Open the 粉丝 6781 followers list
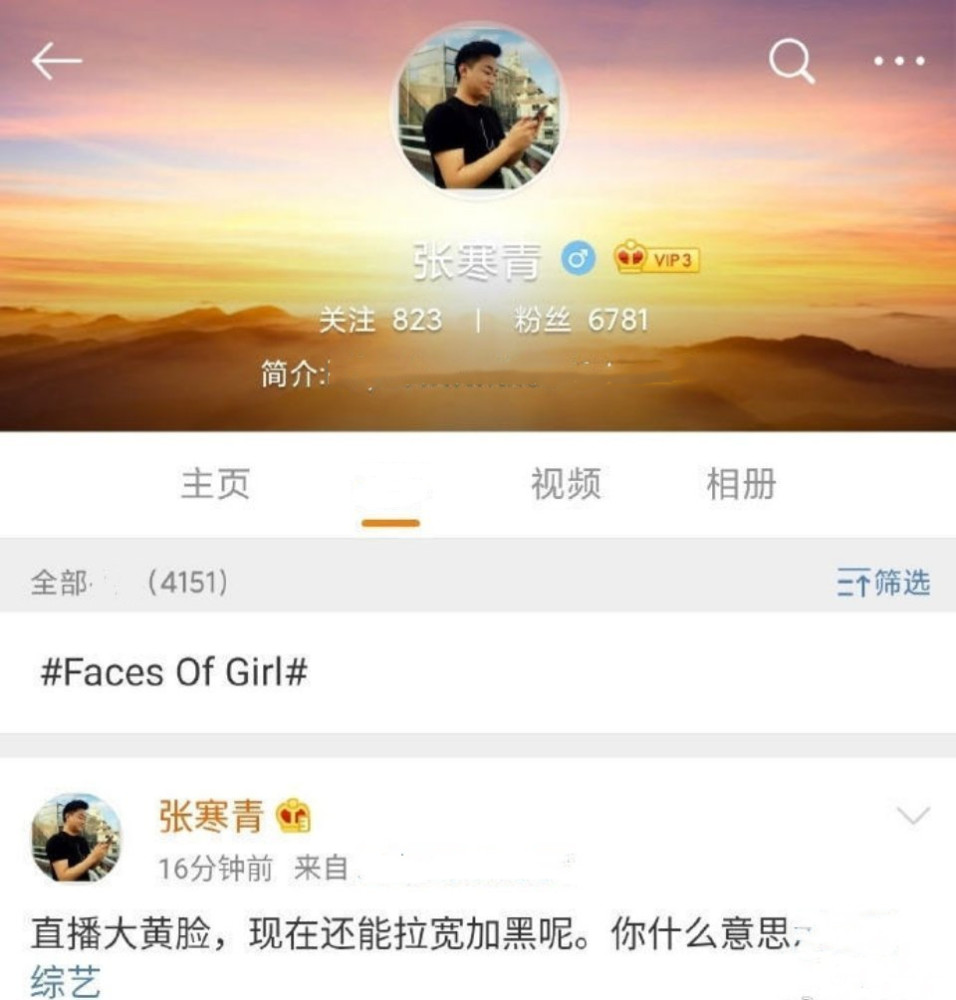The width and height of the screenshot is (956, 1000). pos(580,320)
